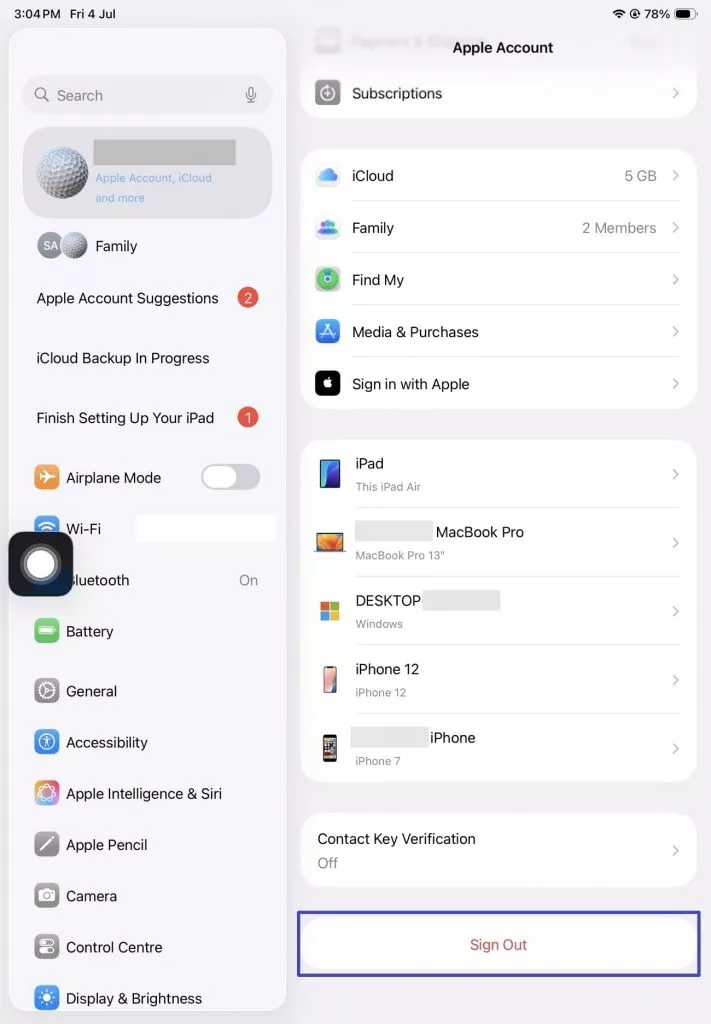Screen dimensions: 711x1024
Task: Tap the AssistiveTouch floating button
Action: coord(41,564)
